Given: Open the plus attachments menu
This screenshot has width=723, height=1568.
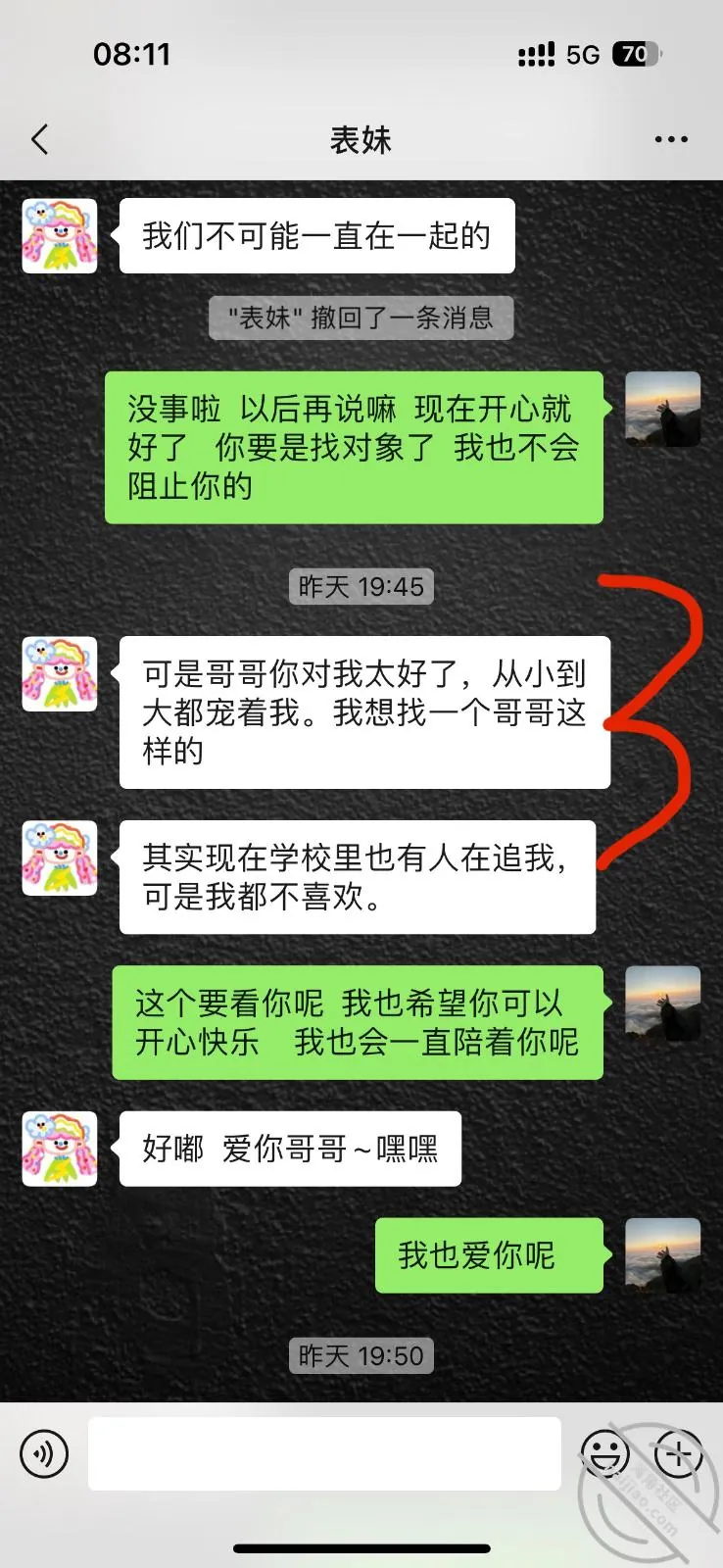Looking at the screenshot, I should pos(678,1453).
